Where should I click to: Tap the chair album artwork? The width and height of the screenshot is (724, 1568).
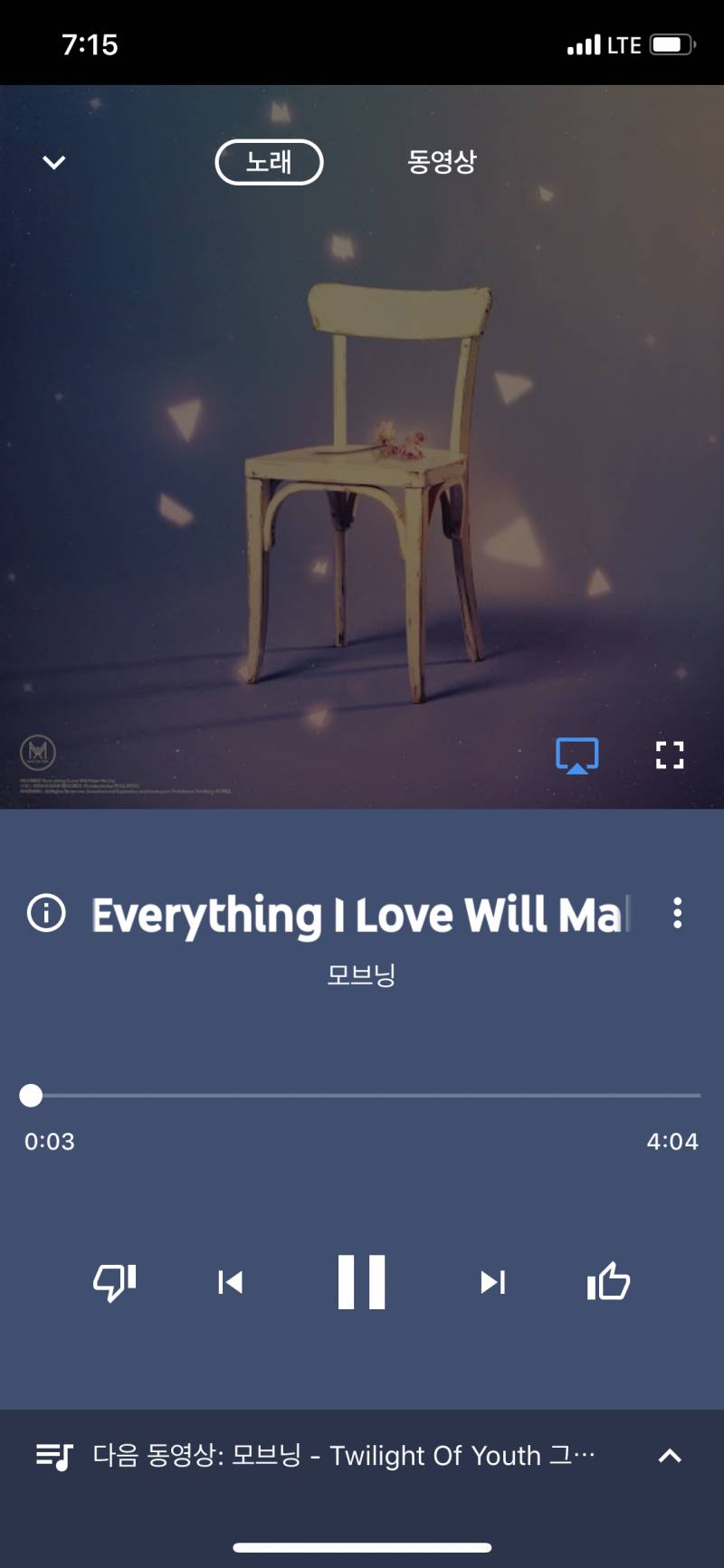(x=362, y=452)
